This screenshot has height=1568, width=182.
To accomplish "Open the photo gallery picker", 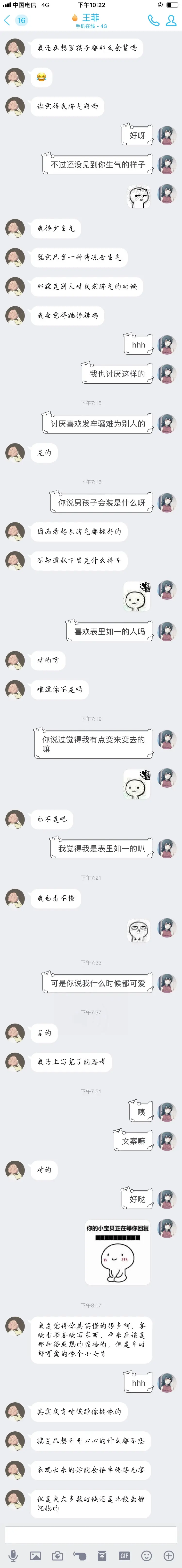I will pyautogui.click(x=35, y=1556).
